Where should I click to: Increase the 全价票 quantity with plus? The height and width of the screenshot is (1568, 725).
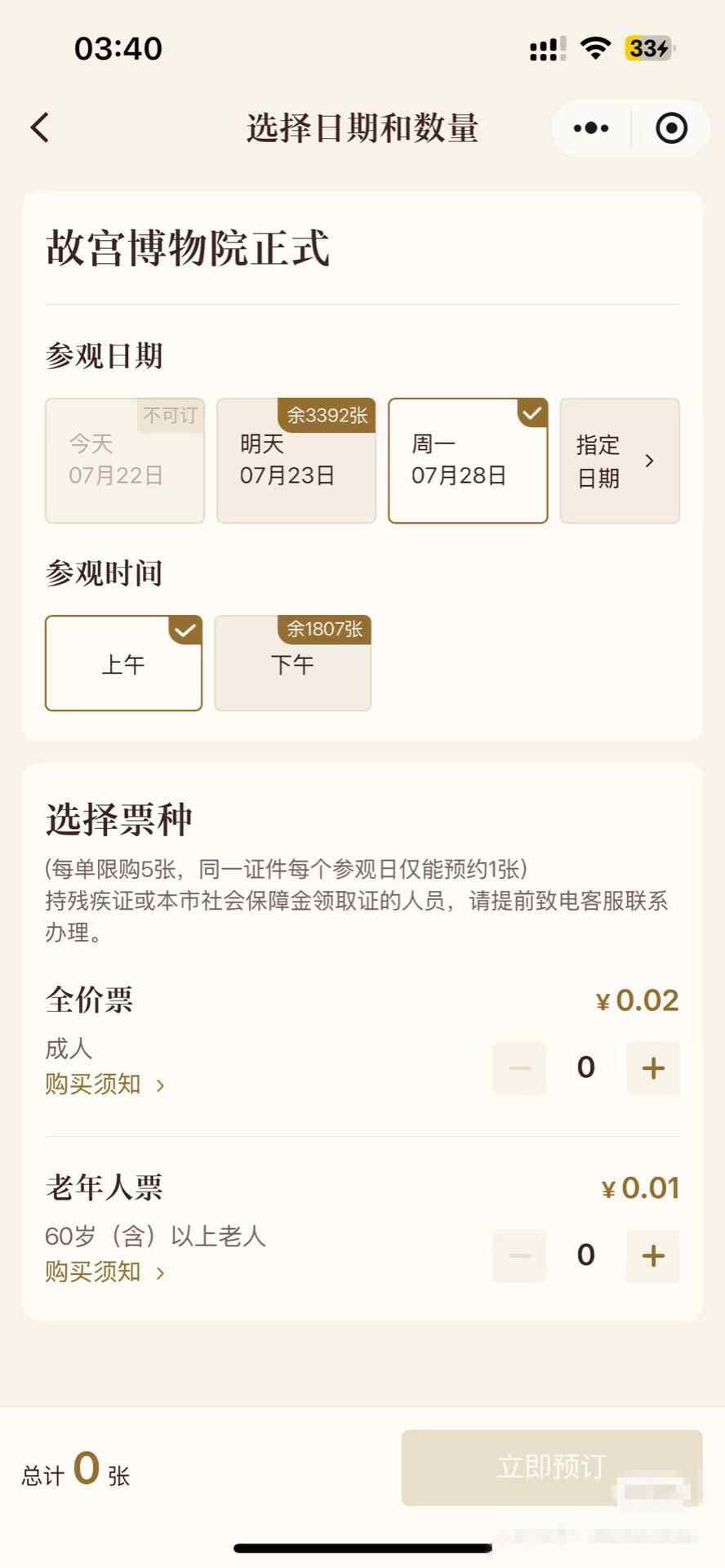[652, 1067]
